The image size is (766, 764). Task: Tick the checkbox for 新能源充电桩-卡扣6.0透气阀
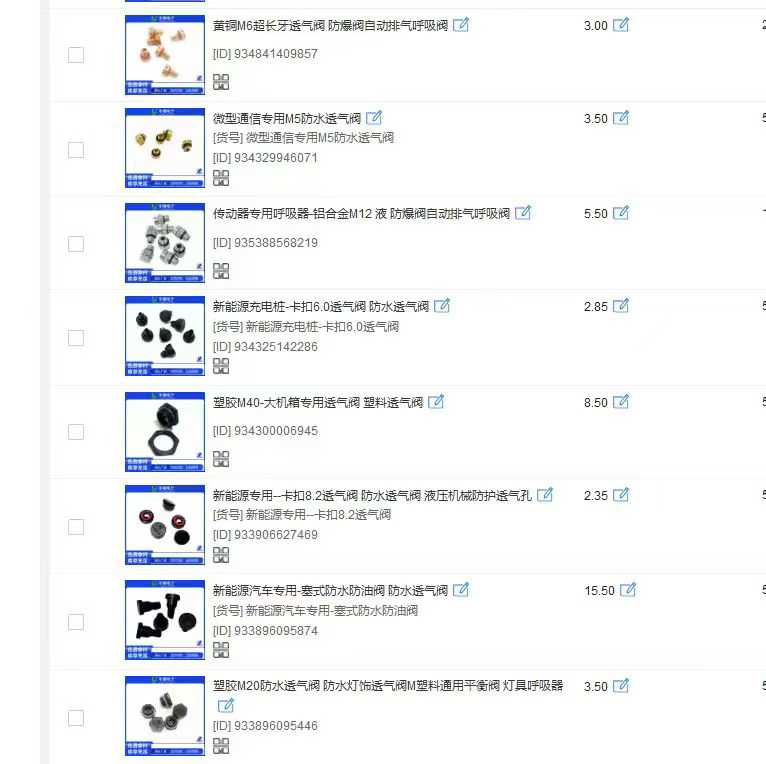pos(76,338)
